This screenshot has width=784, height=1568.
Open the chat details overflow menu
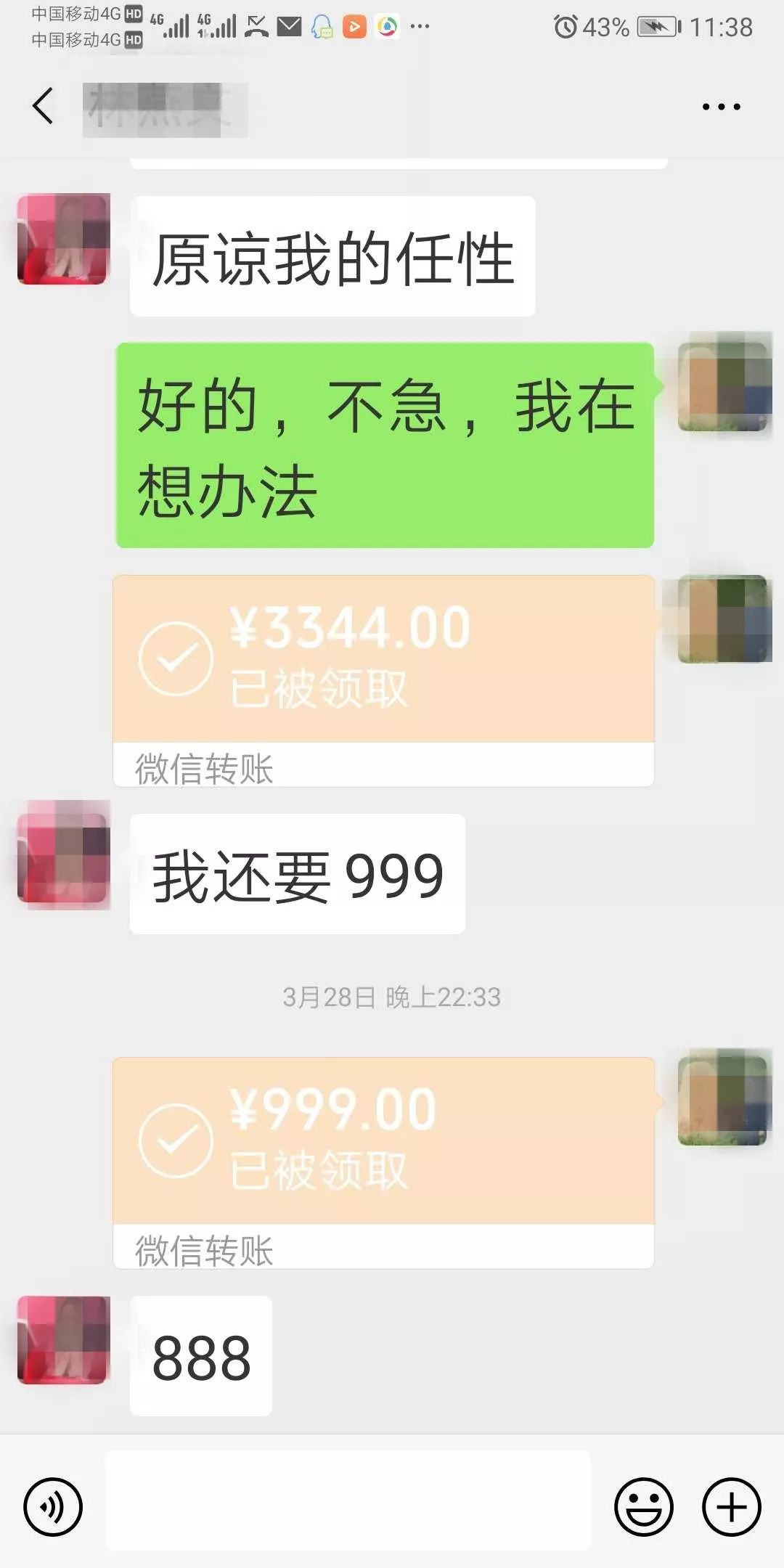[721, 107]
